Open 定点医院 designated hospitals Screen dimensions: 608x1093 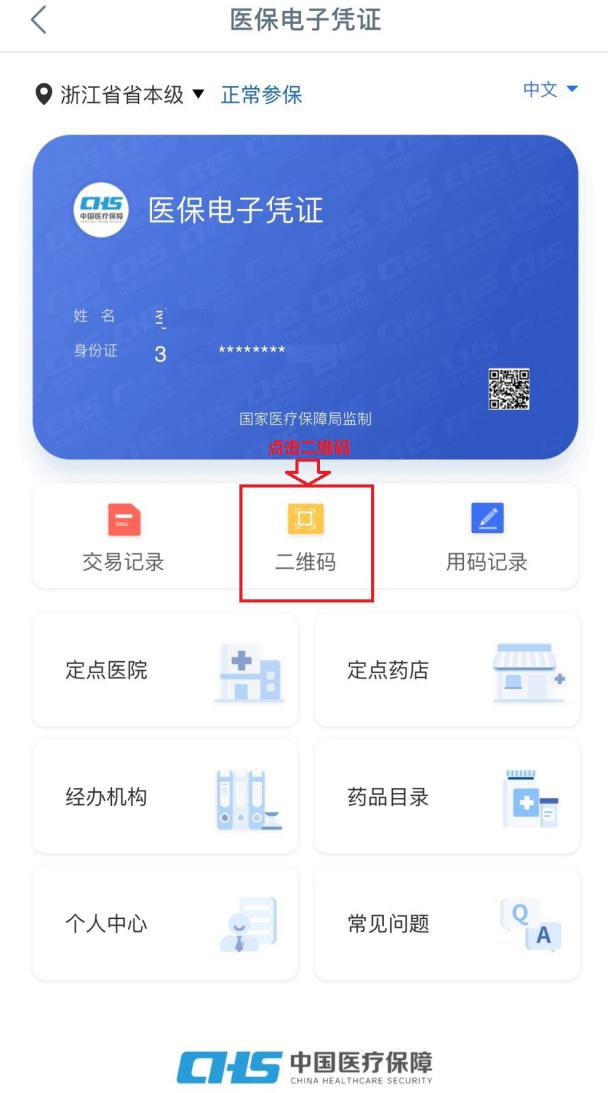pos(166,670)
